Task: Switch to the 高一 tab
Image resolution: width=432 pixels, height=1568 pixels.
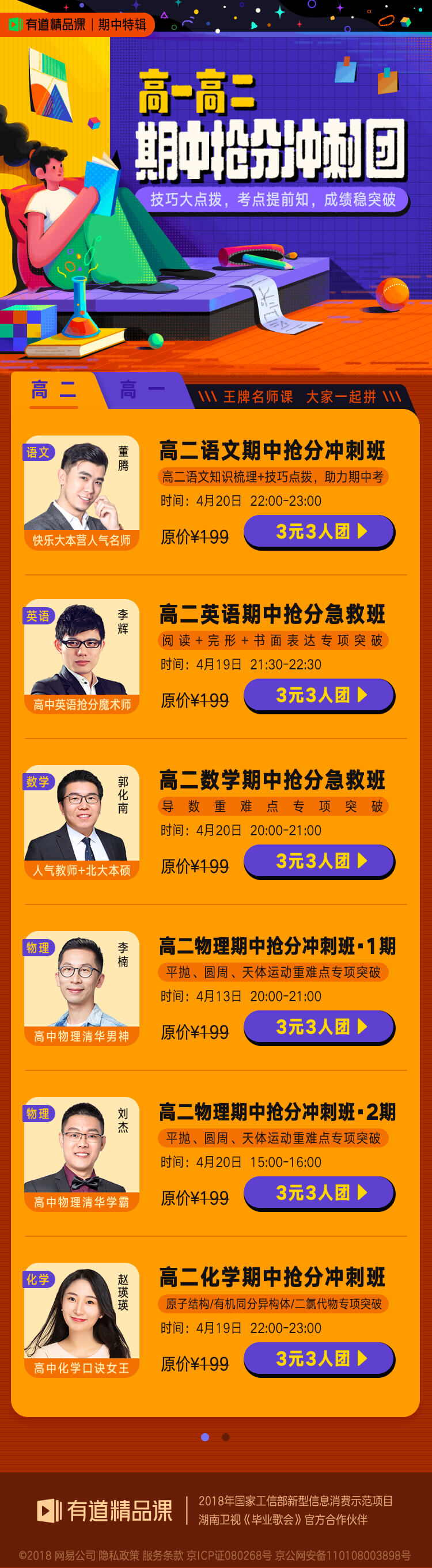Action: click(x=142, y=389)
